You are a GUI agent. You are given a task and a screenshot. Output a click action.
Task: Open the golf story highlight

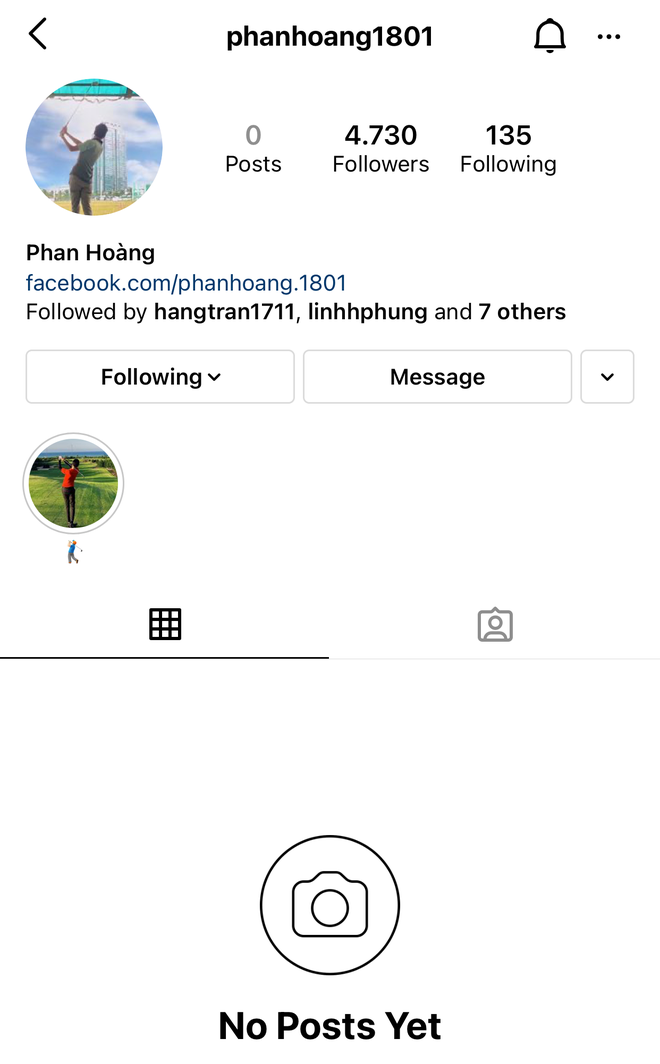click(72, 484)
